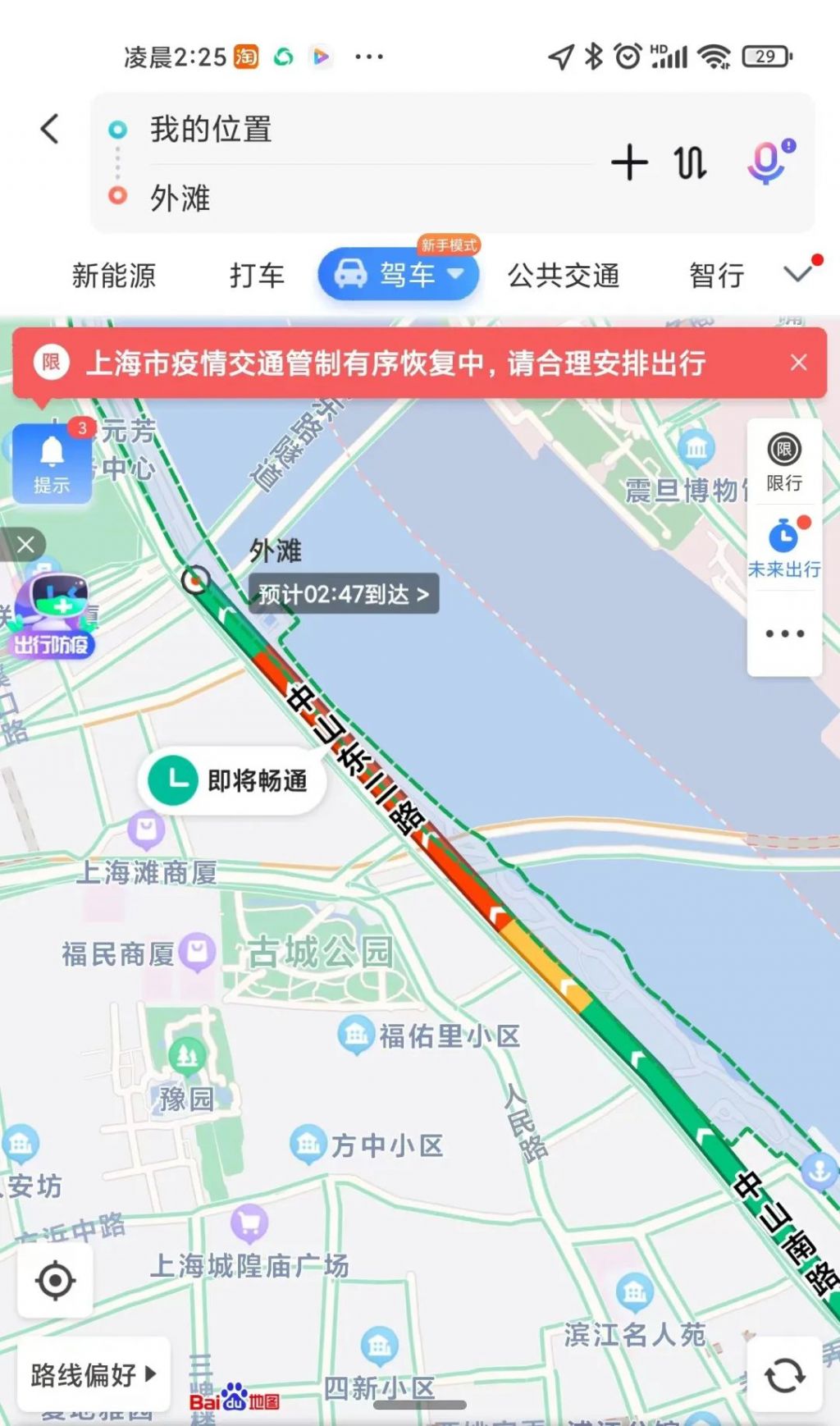840x1426 pixels.
Task: Switch to the 打车 tab
Action: (257, 276)
